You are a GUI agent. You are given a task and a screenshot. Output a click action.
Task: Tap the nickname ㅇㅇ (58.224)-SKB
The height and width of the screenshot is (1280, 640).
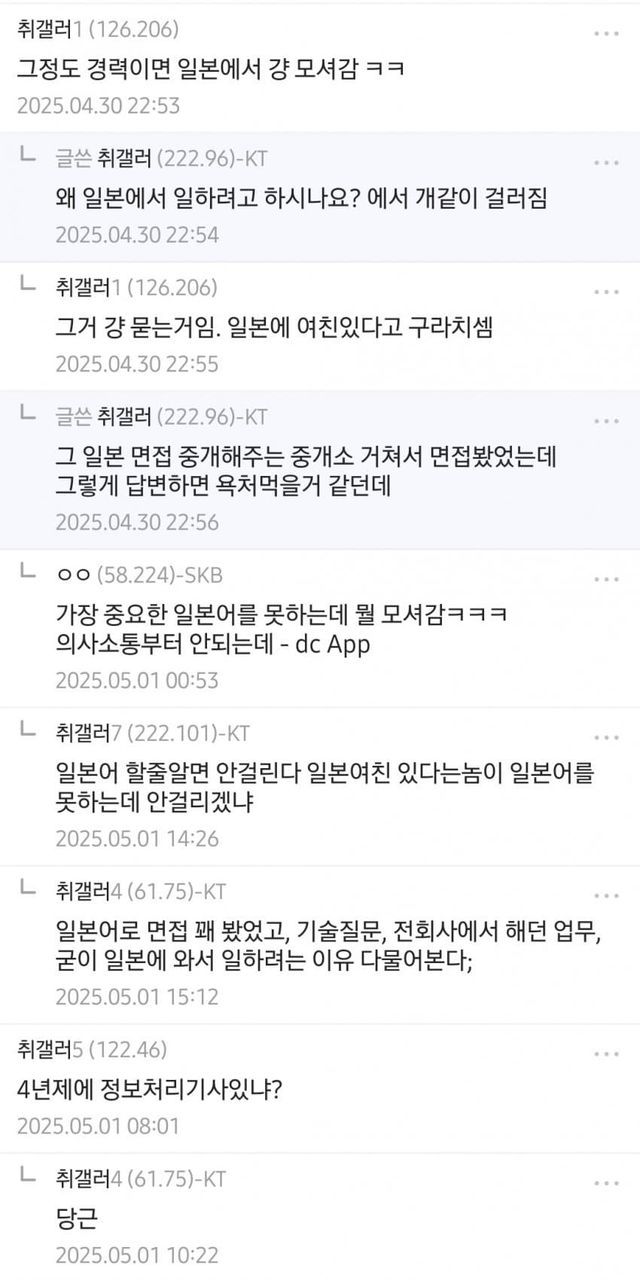[139, 575]
